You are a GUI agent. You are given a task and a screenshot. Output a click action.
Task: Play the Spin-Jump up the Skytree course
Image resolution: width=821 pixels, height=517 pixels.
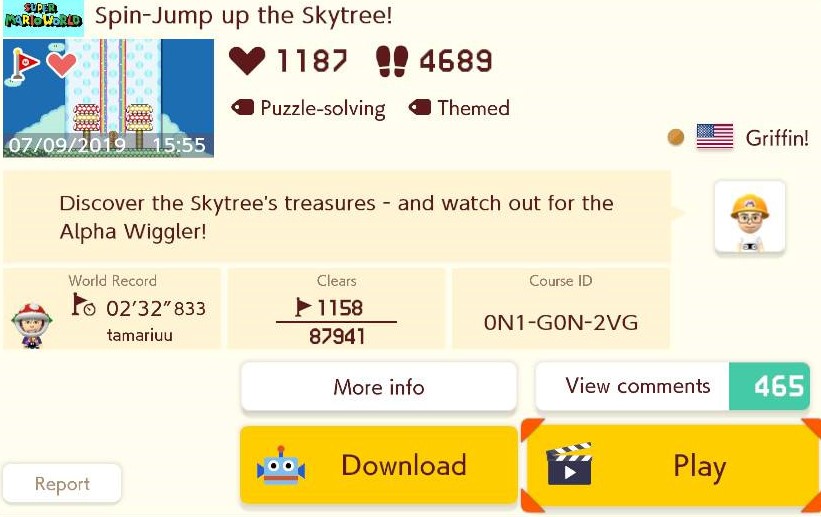[x=671, y=467]
